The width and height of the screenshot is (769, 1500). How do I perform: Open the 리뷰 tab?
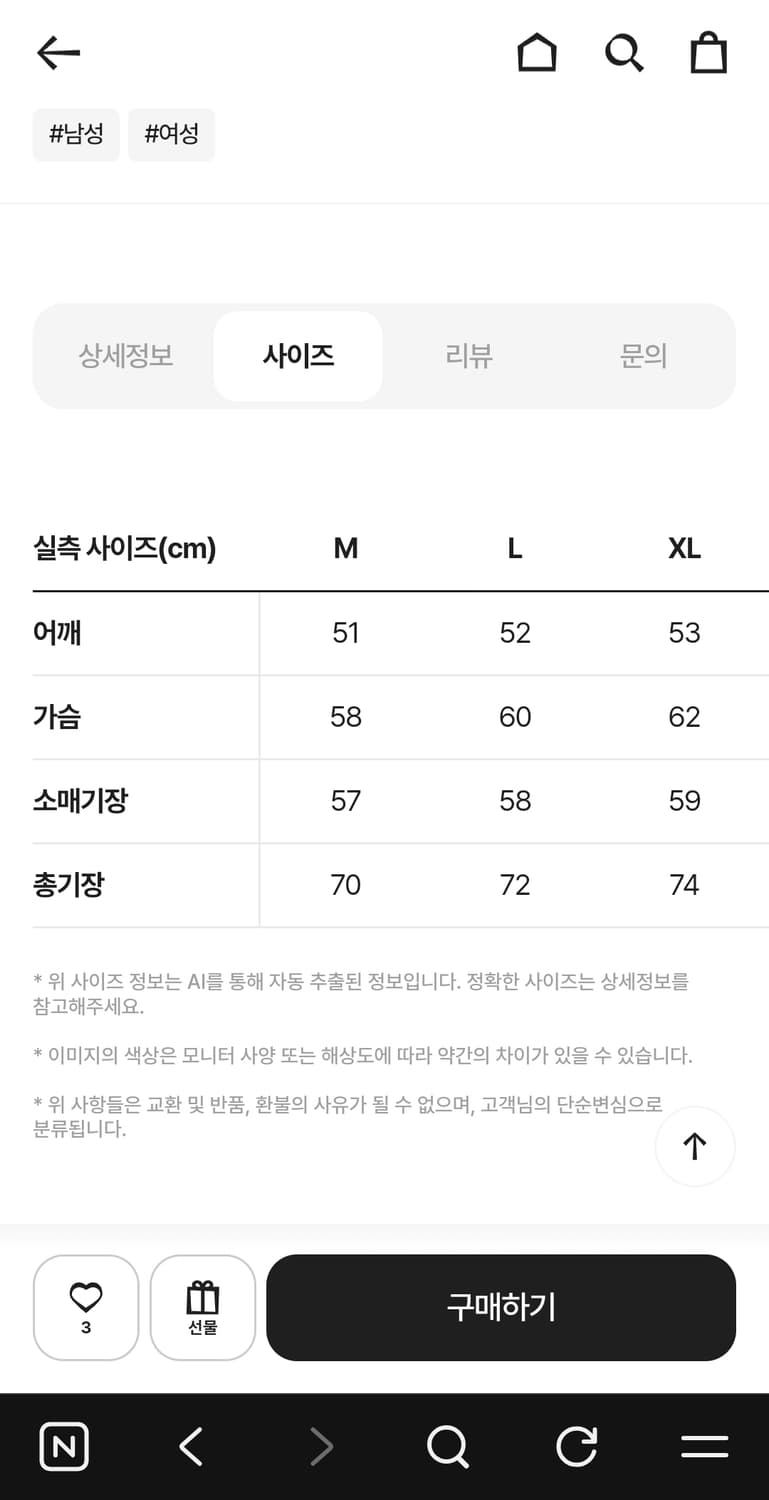pos(468,356)
